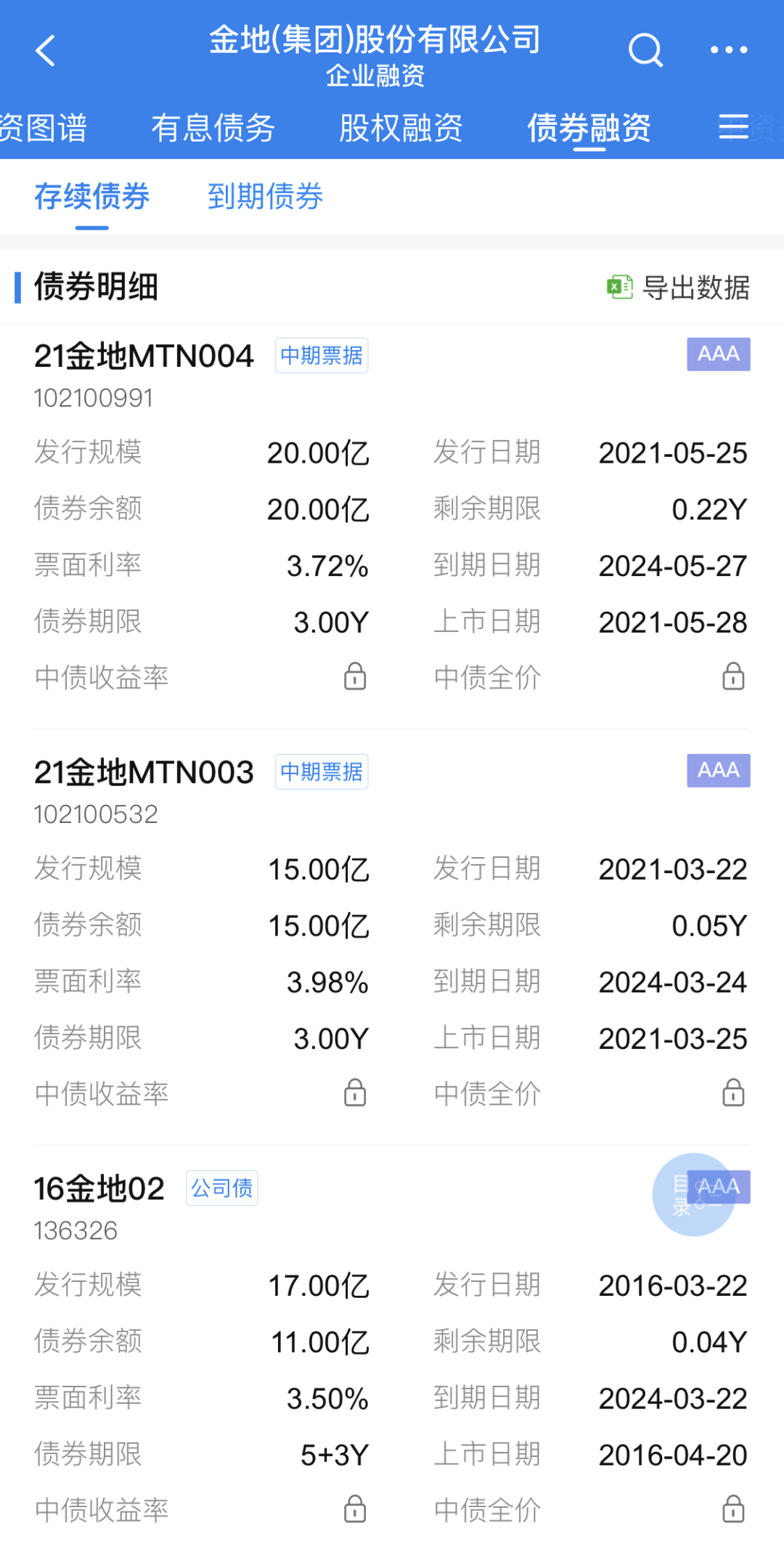Switch to the 股权融资 tab
784x1542 pixels.
[x=401, y=129]
